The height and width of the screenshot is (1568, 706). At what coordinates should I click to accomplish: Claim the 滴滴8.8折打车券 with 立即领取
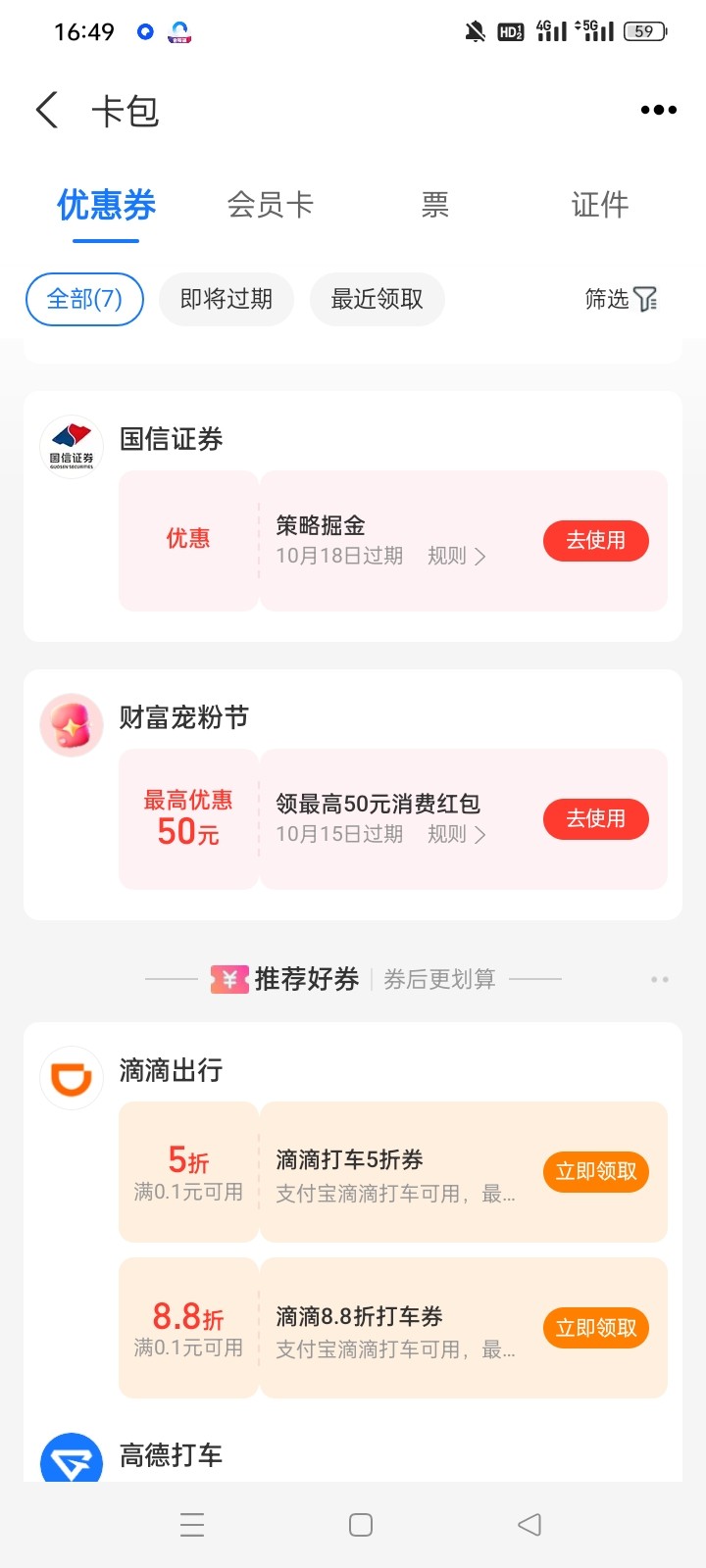click(x=596, y=1328)
